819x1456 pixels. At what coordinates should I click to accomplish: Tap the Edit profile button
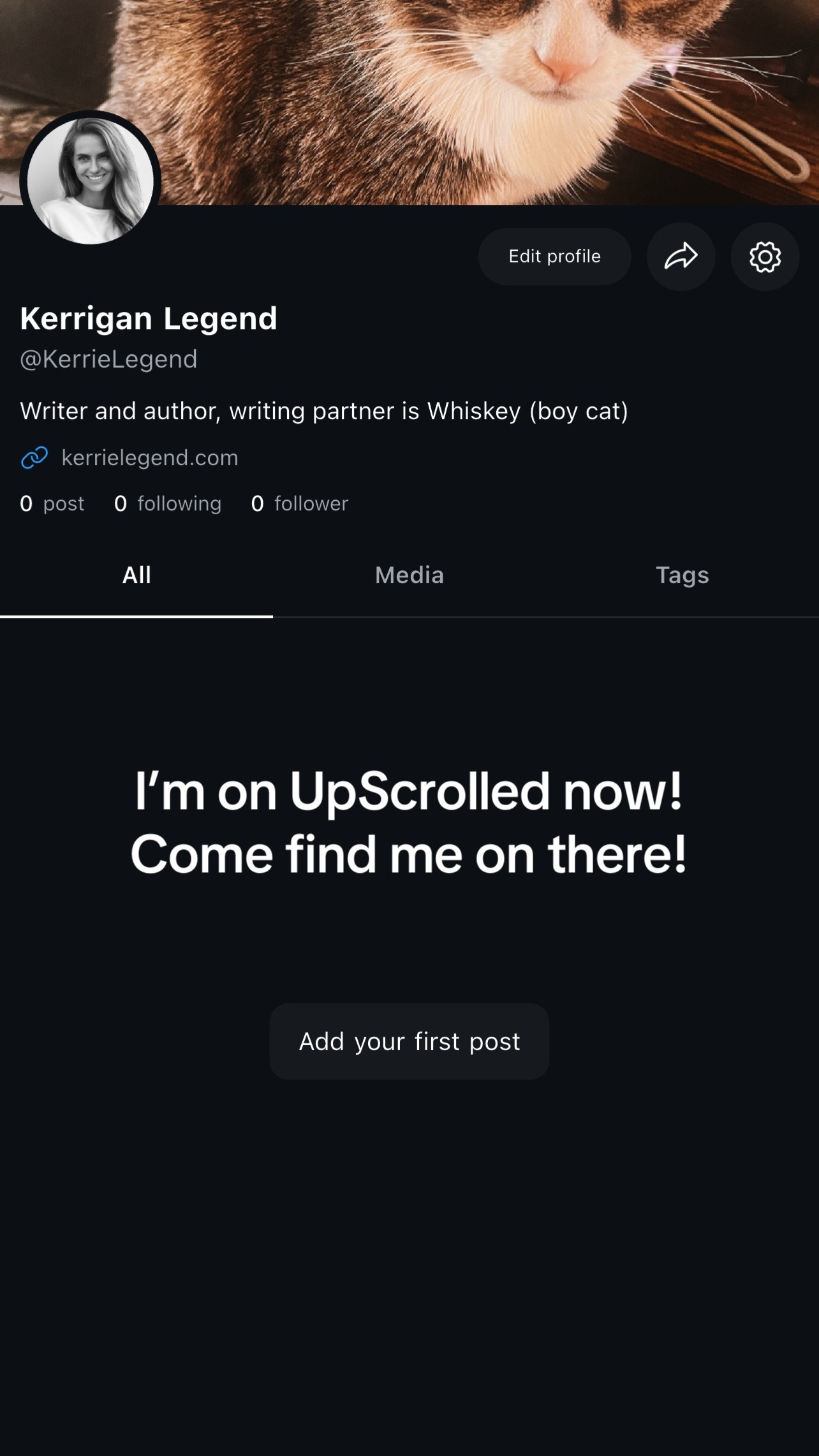pos(554,256)
